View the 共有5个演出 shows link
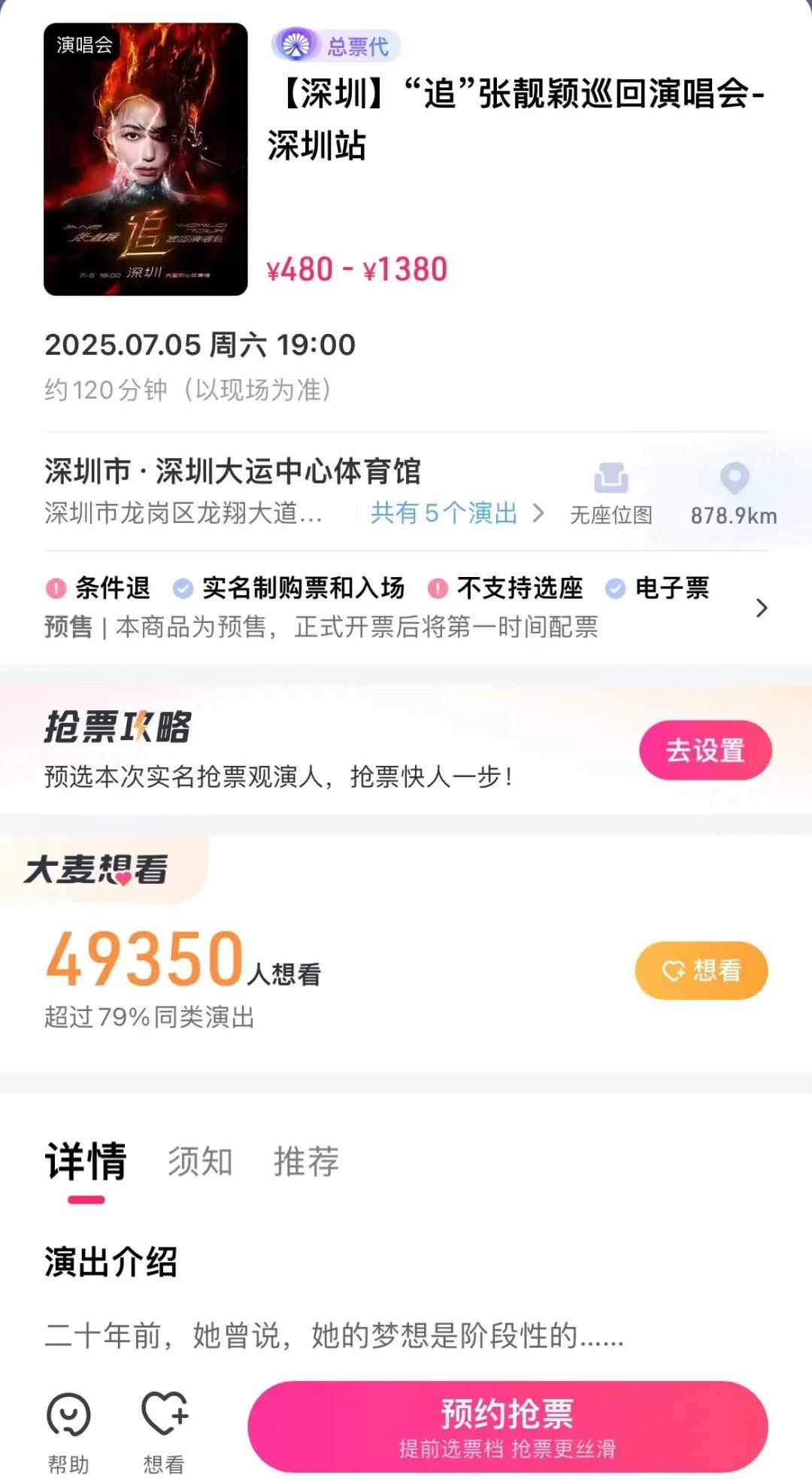The width and height of the screenshot is (812, 1479). (x=456, y=514)
